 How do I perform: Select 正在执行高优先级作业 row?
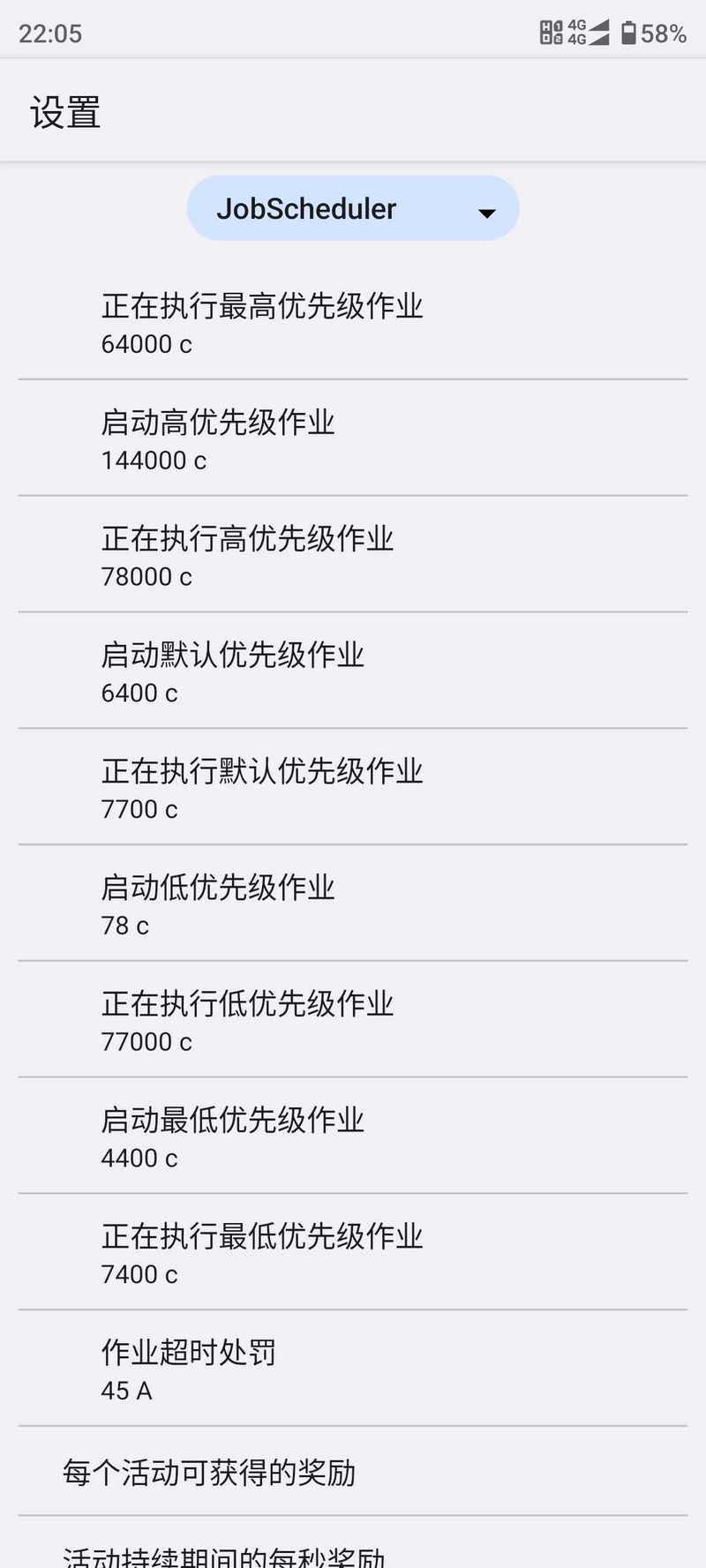(353, 555)
